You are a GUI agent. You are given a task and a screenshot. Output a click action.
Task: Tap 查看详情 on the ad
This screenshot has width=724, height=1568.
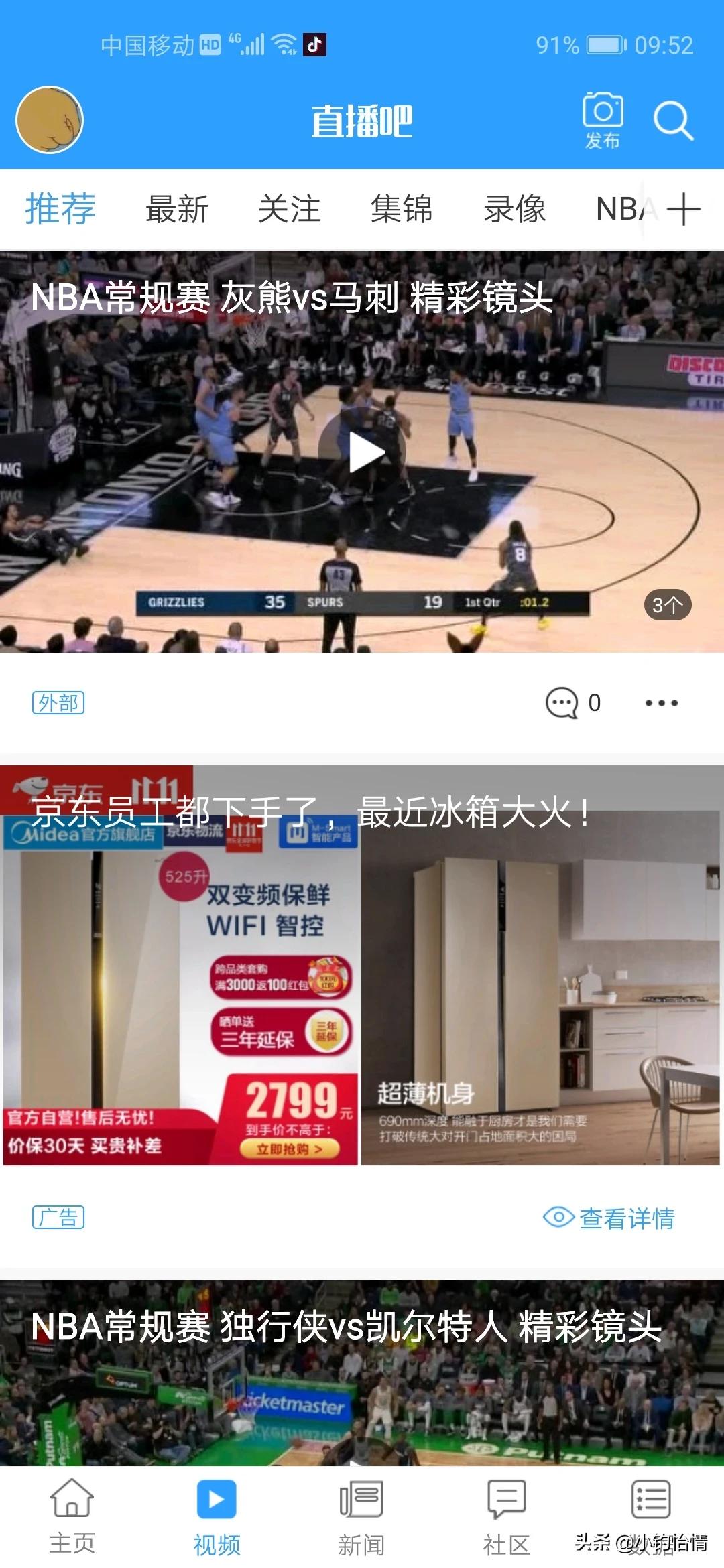[609, 1218]
